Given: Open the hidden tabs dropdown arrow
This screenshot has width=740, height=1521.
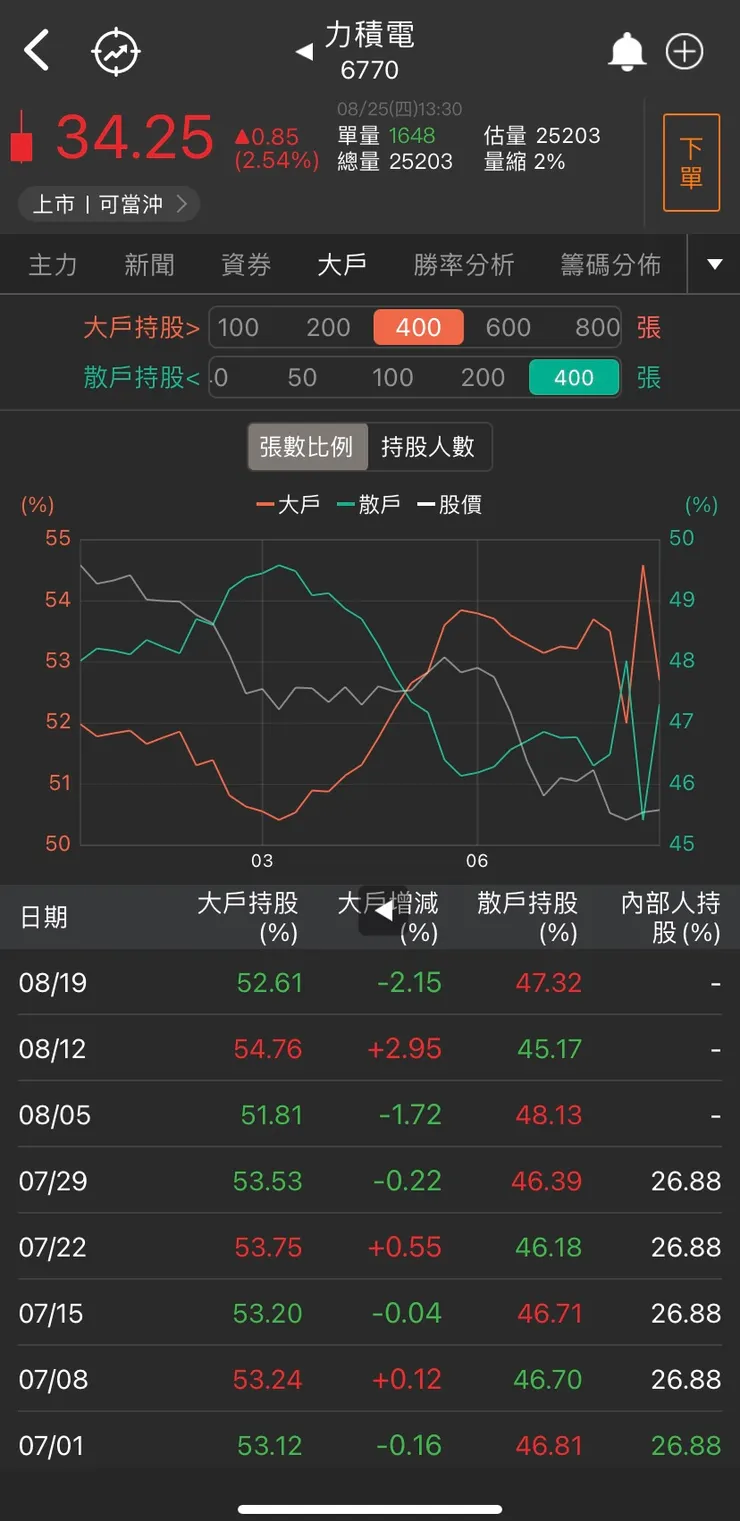Looking at the screenshot, I should 714,264.
